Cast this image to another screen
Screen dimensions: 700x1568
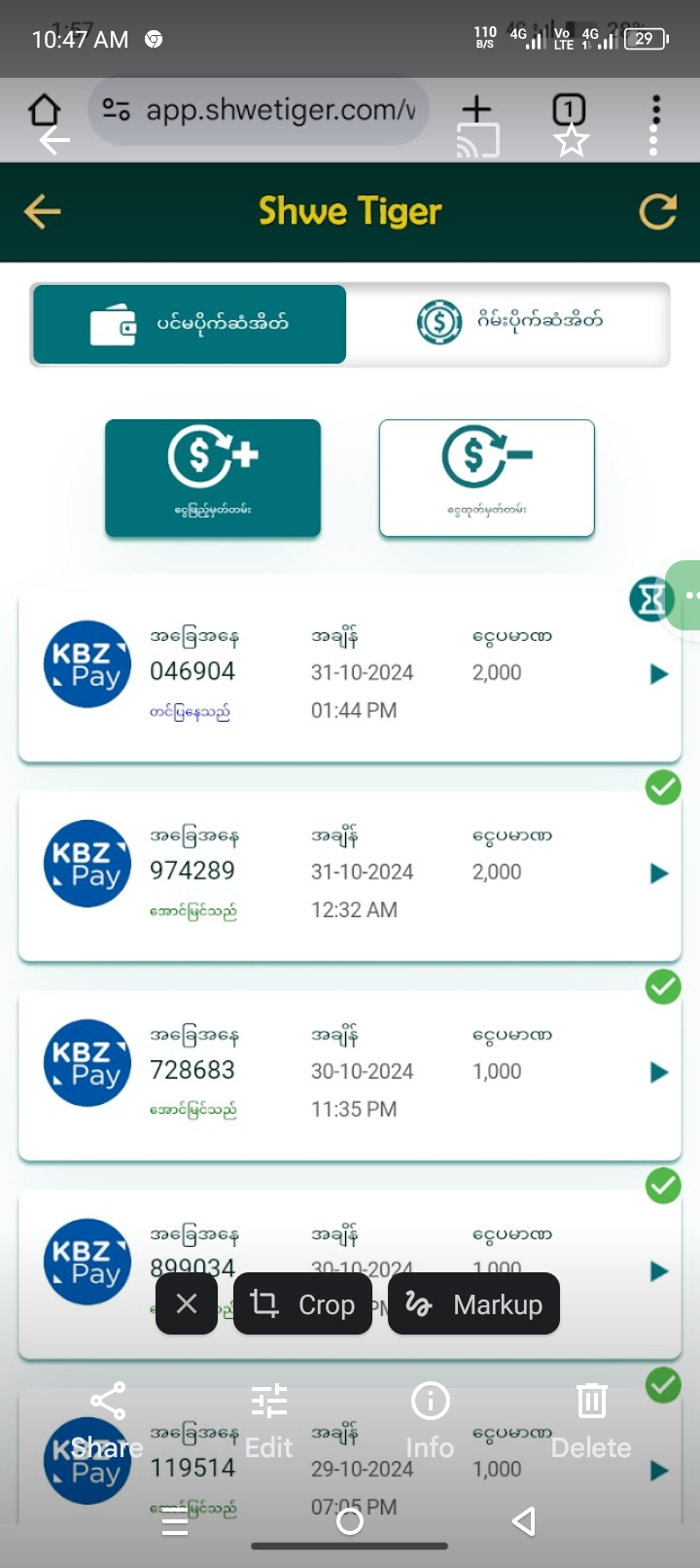pos(477,141)
